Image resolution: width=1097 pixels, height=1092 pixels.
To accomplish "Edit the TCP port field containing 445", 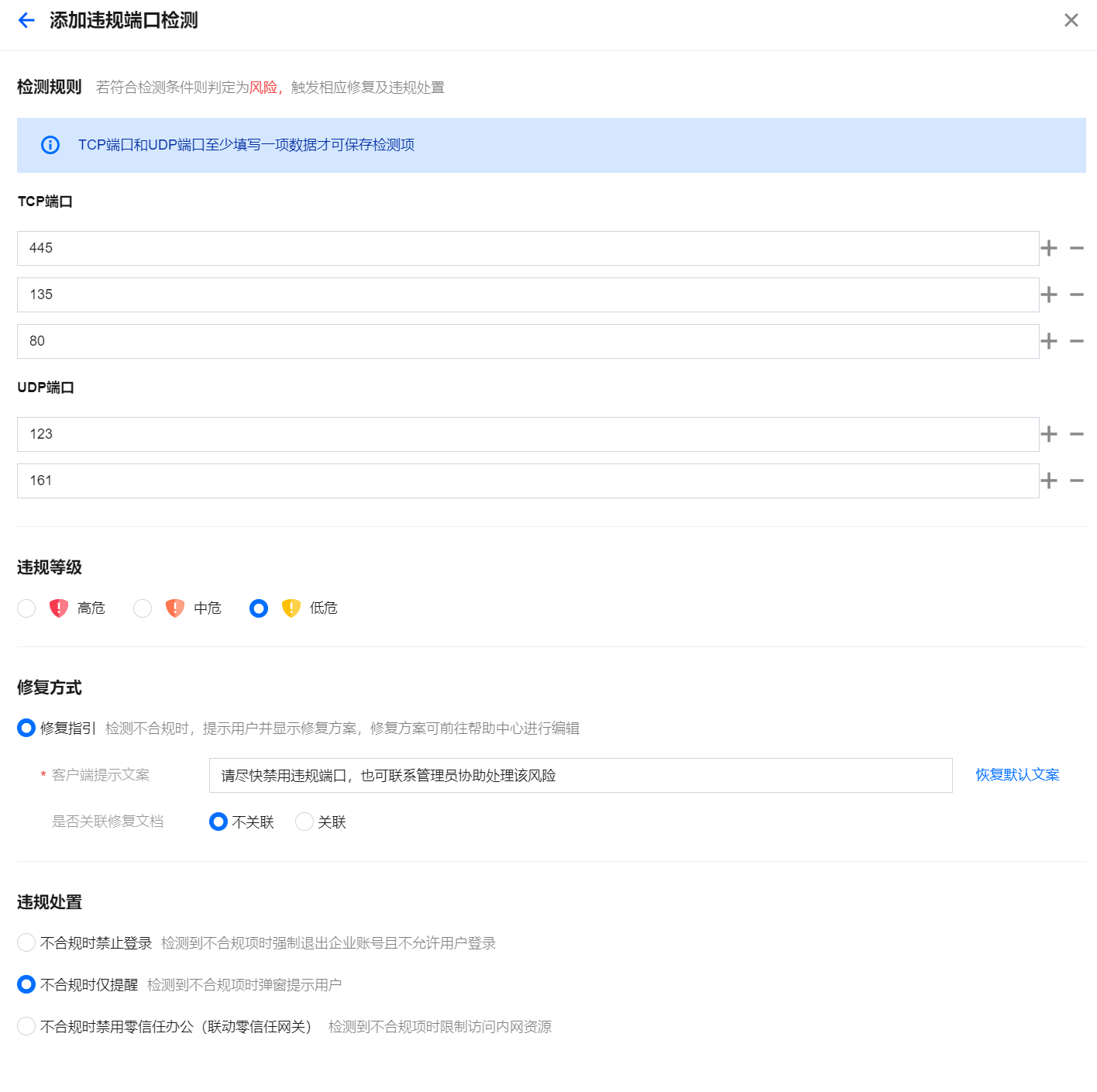I will click(x=527, y=248).
